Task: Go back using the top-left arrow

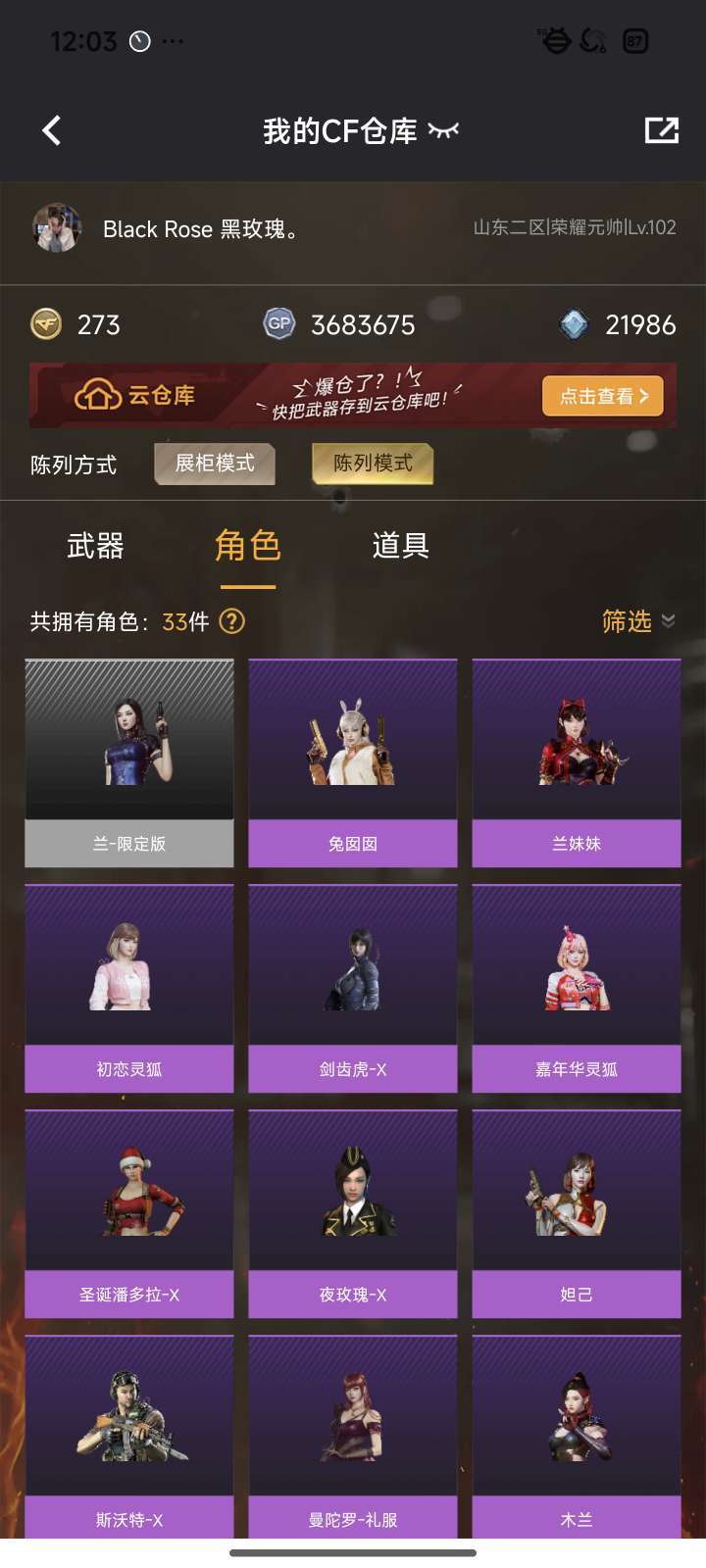Action: [52, 130]
